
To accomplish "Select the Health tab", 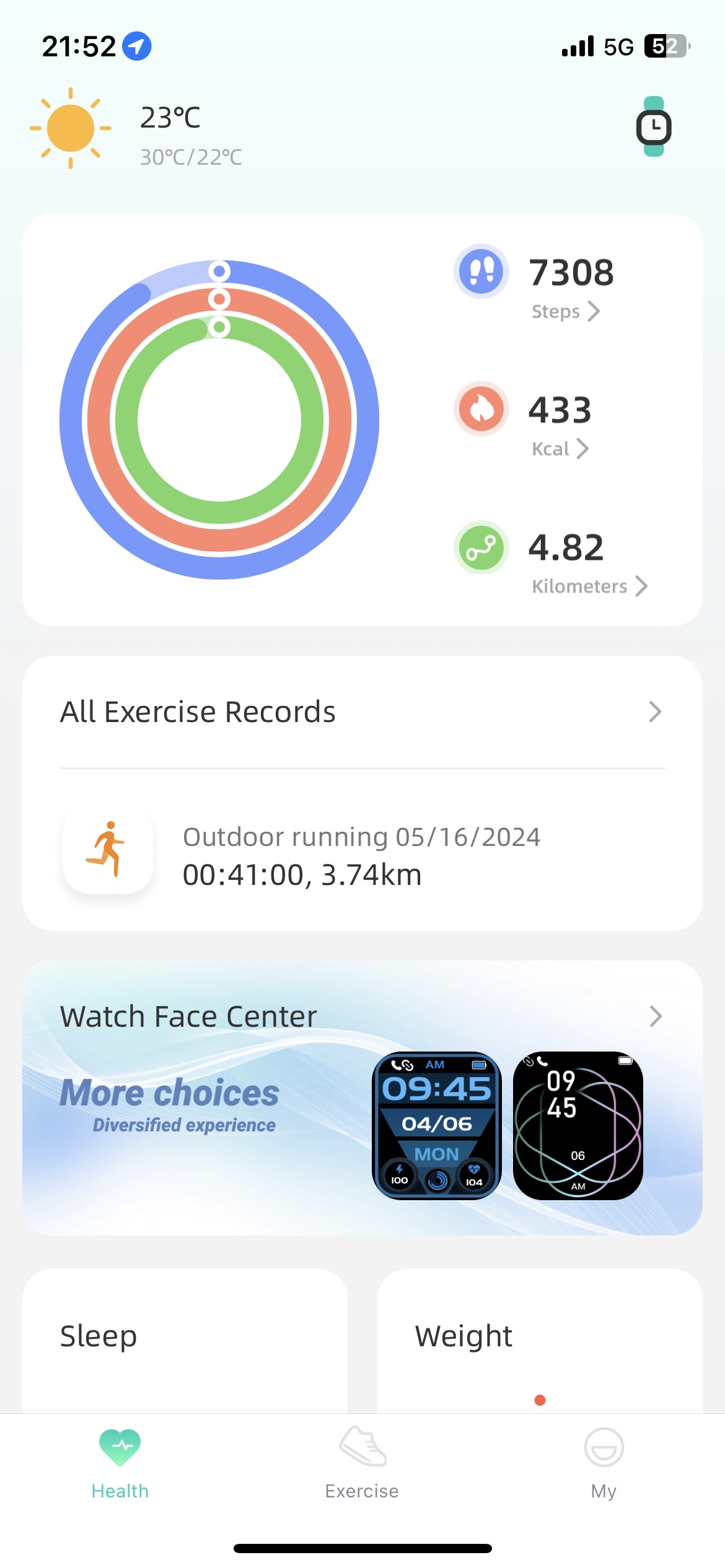I will [x=120, y=1464].
